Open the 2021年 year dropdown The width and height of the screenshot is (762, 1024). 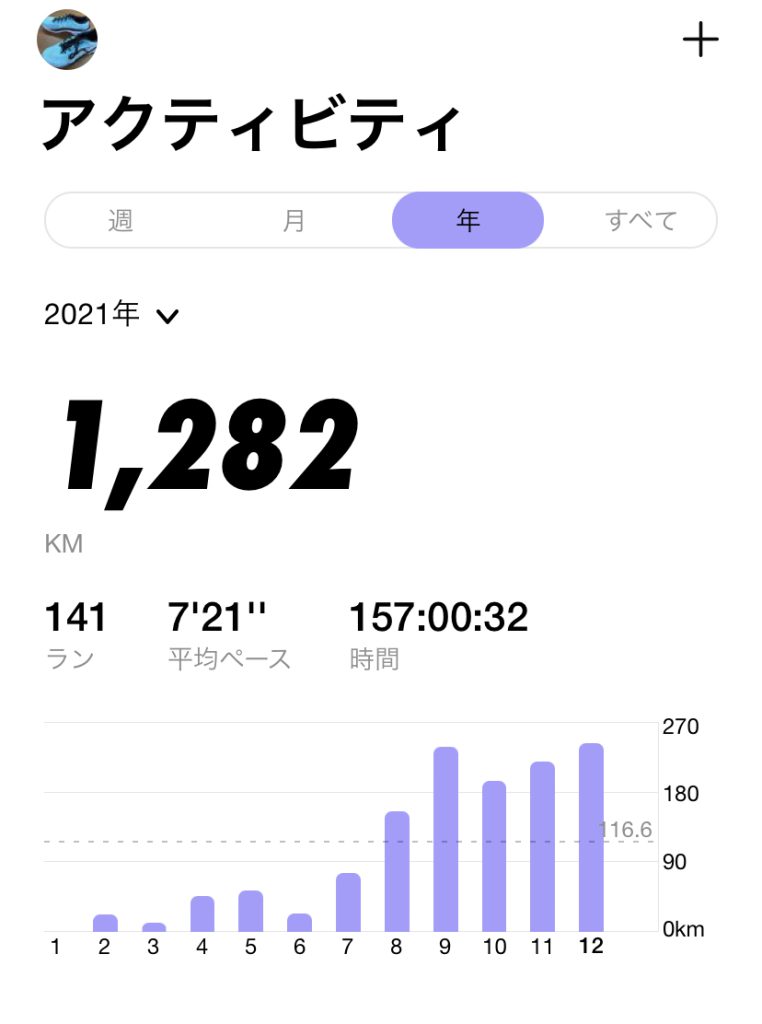point(111,315)
